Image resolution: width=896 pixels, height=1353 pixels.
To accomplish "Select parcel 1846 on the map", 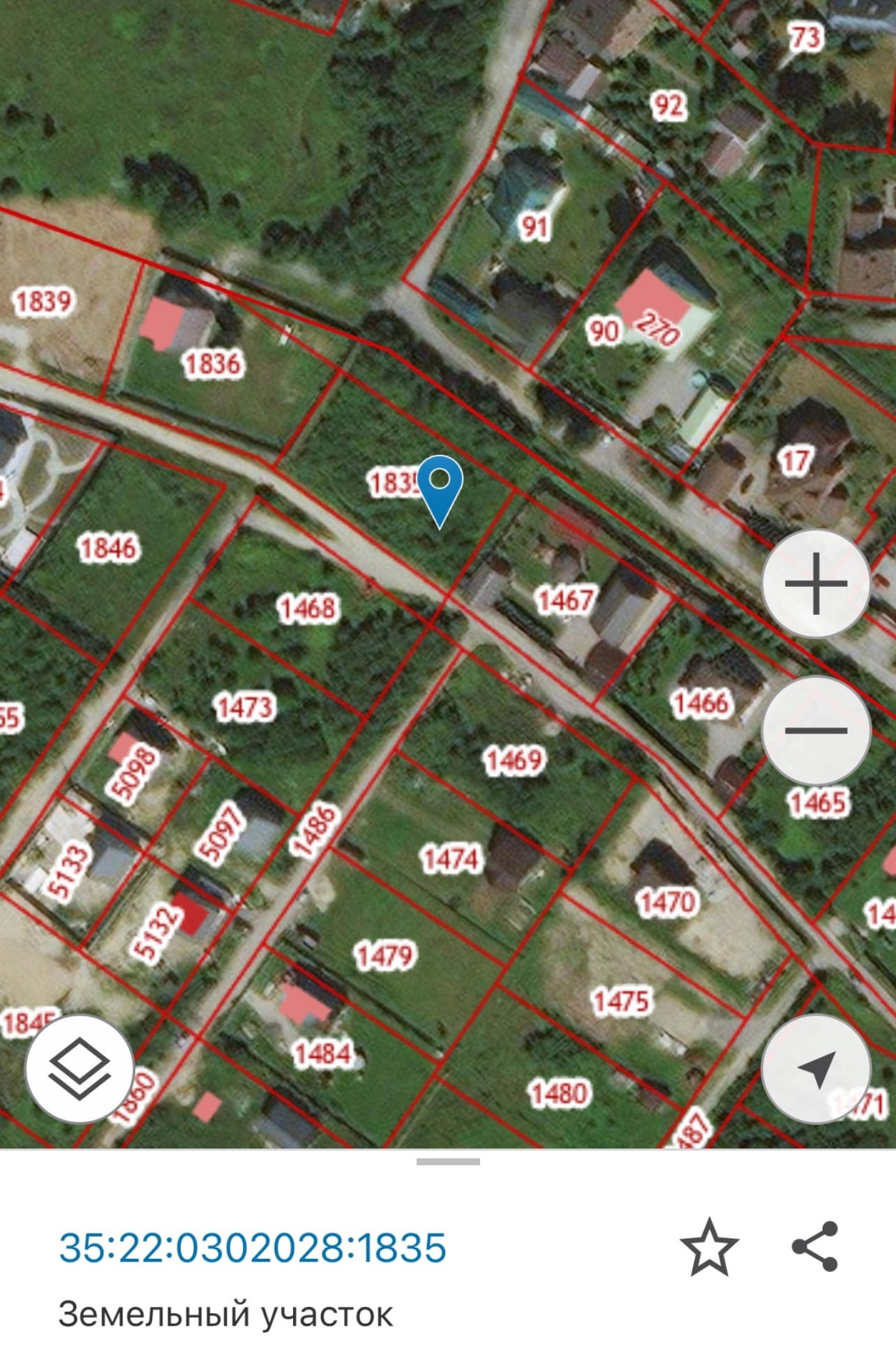I will 108,548.
